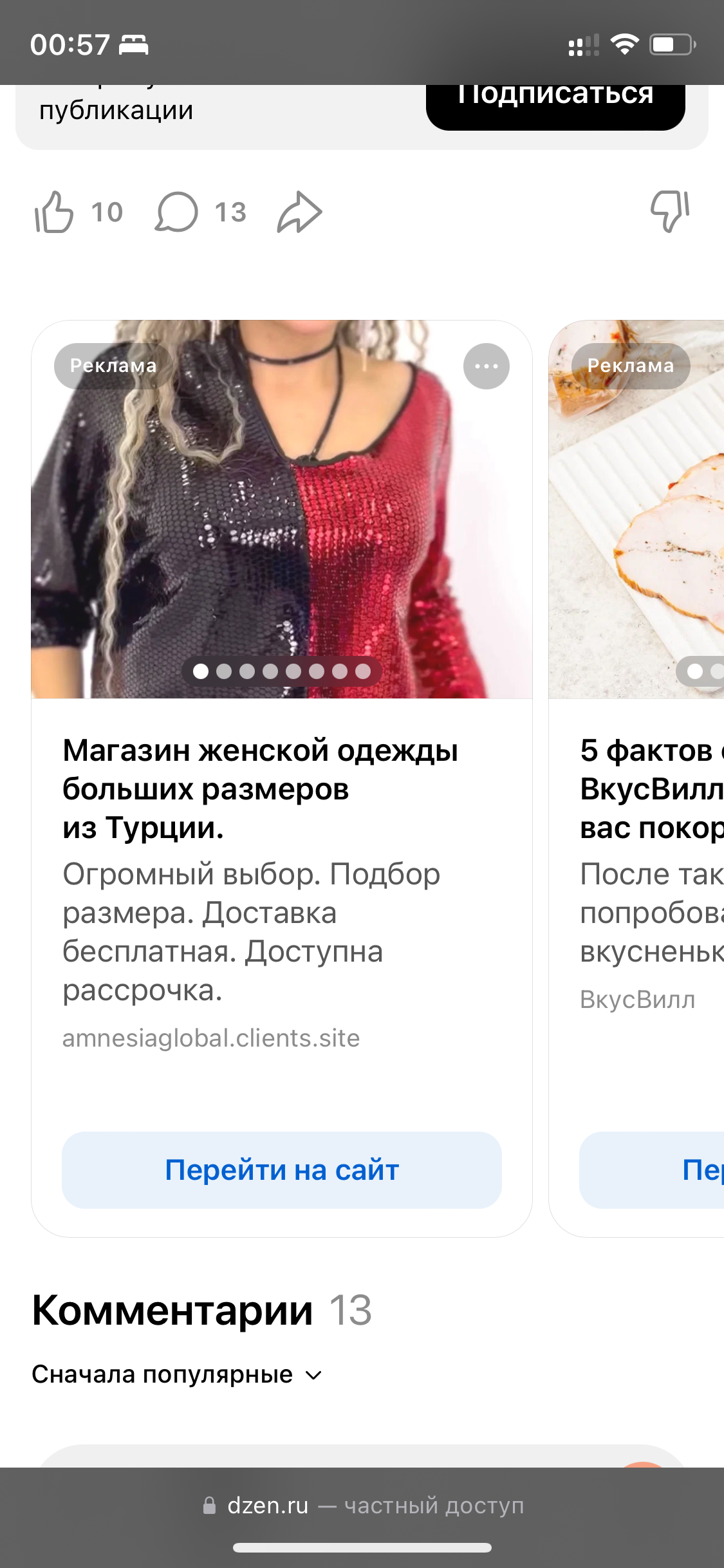Collapse sorting by tapping the down arrow

tap(313, 1374)
